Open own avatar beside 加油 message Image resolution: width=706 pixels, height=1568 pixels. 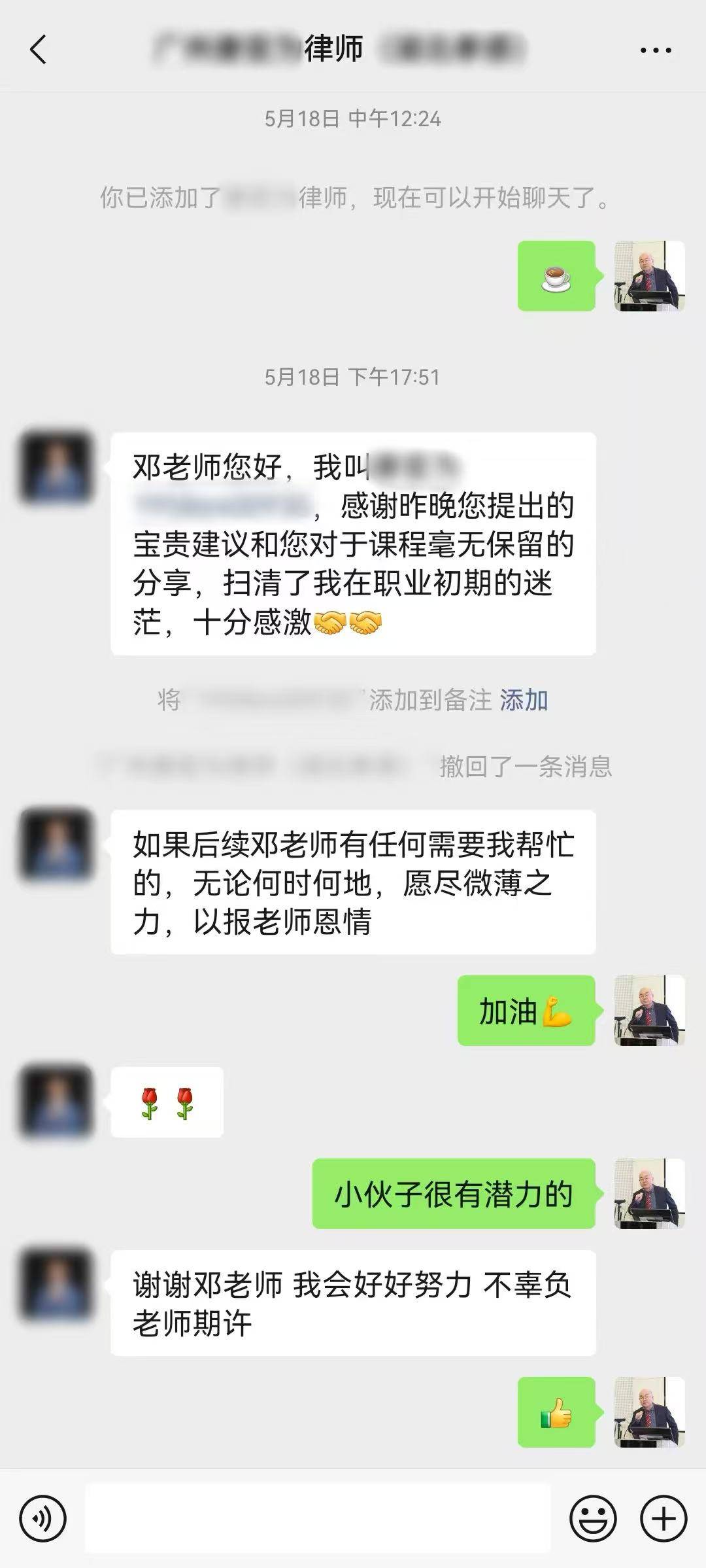(649, 1010)
